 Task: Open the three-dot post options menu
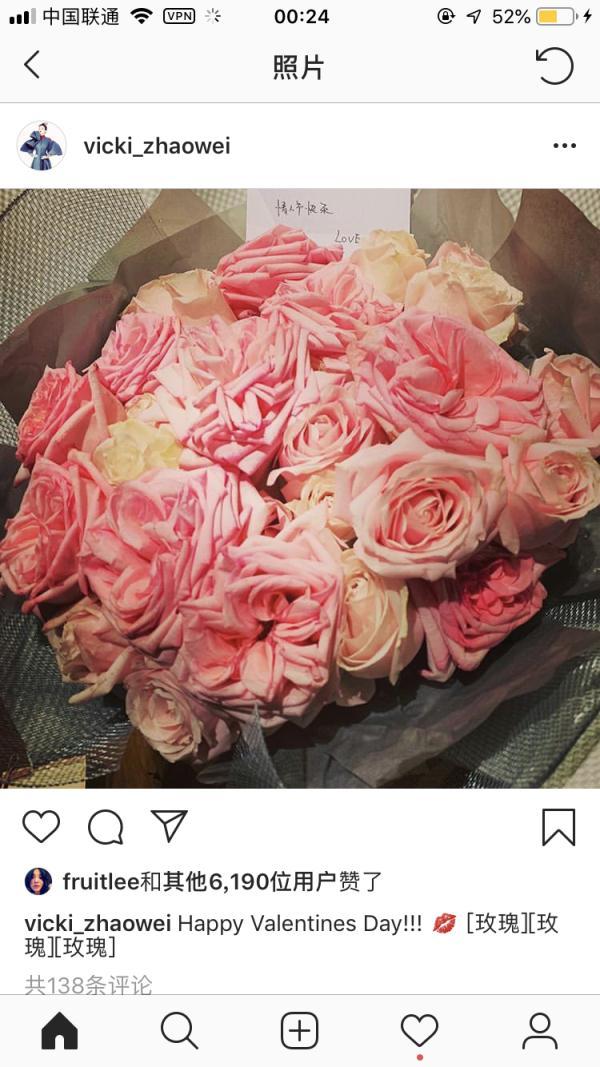564,146
